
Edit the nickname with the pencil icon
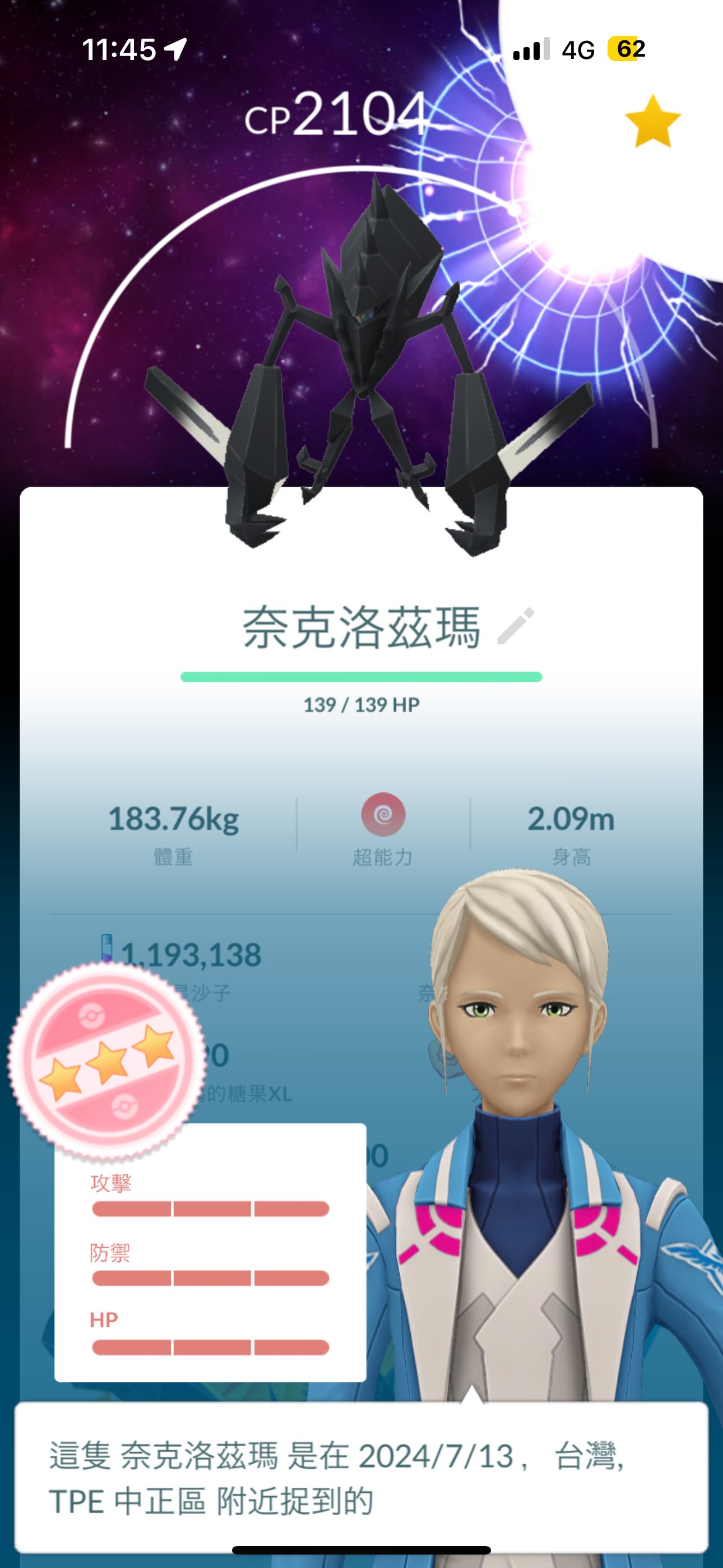(x=516, y=626)
